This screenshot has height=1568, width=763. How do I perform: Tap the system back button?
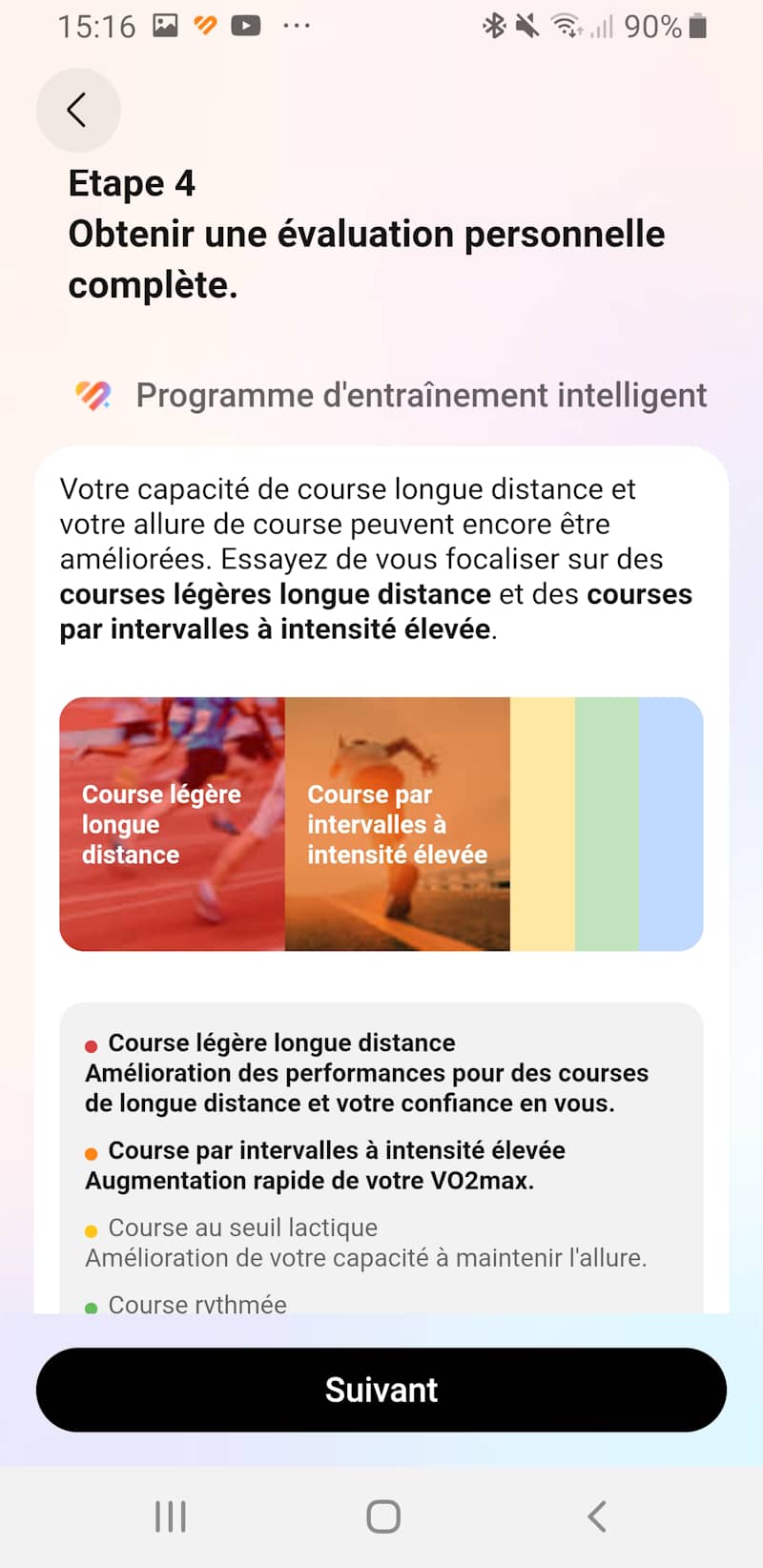point(597,1516)
